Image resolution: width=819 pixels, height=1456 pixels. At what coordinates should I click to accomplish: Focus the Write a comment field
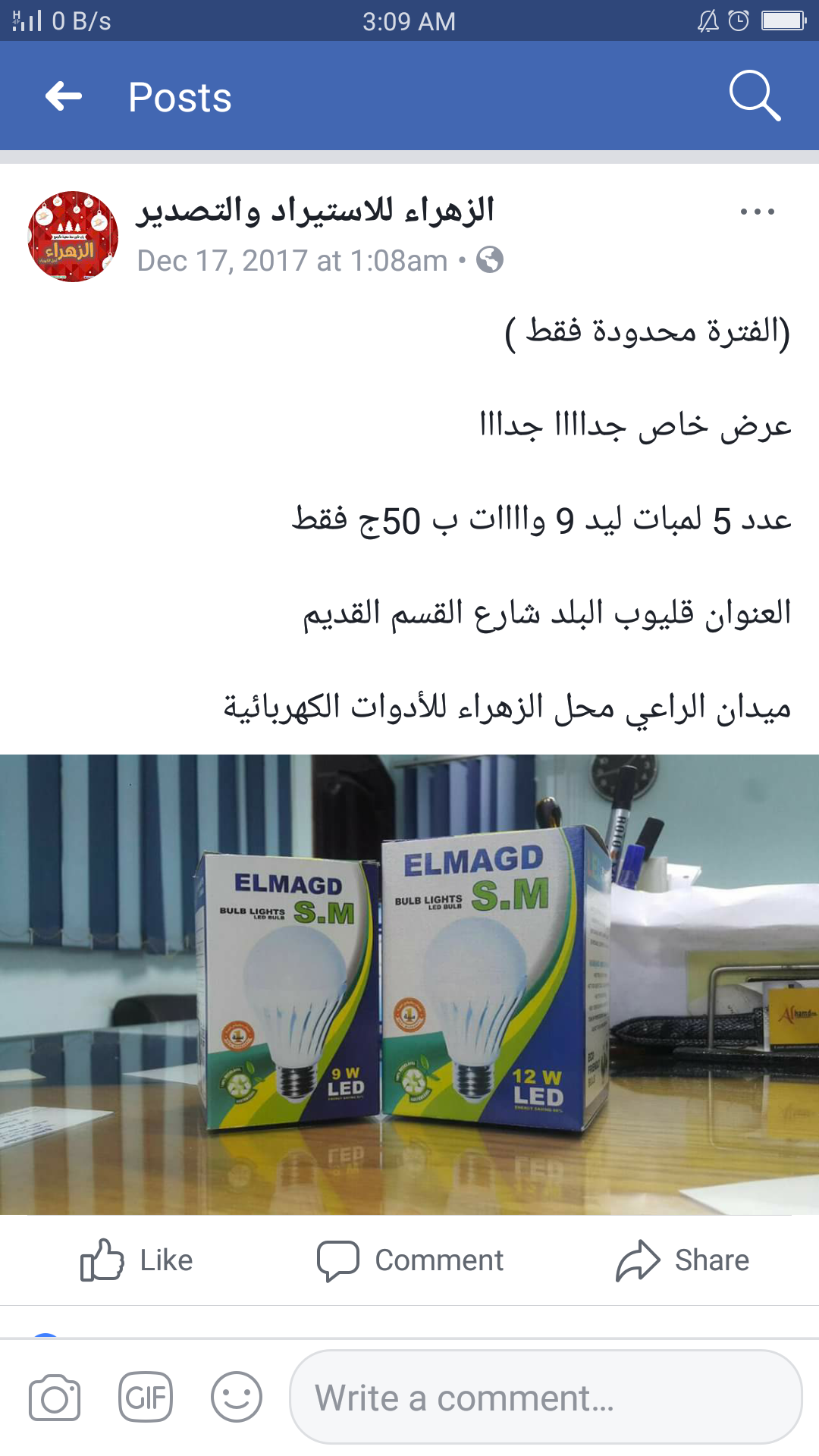[544, 1398]
